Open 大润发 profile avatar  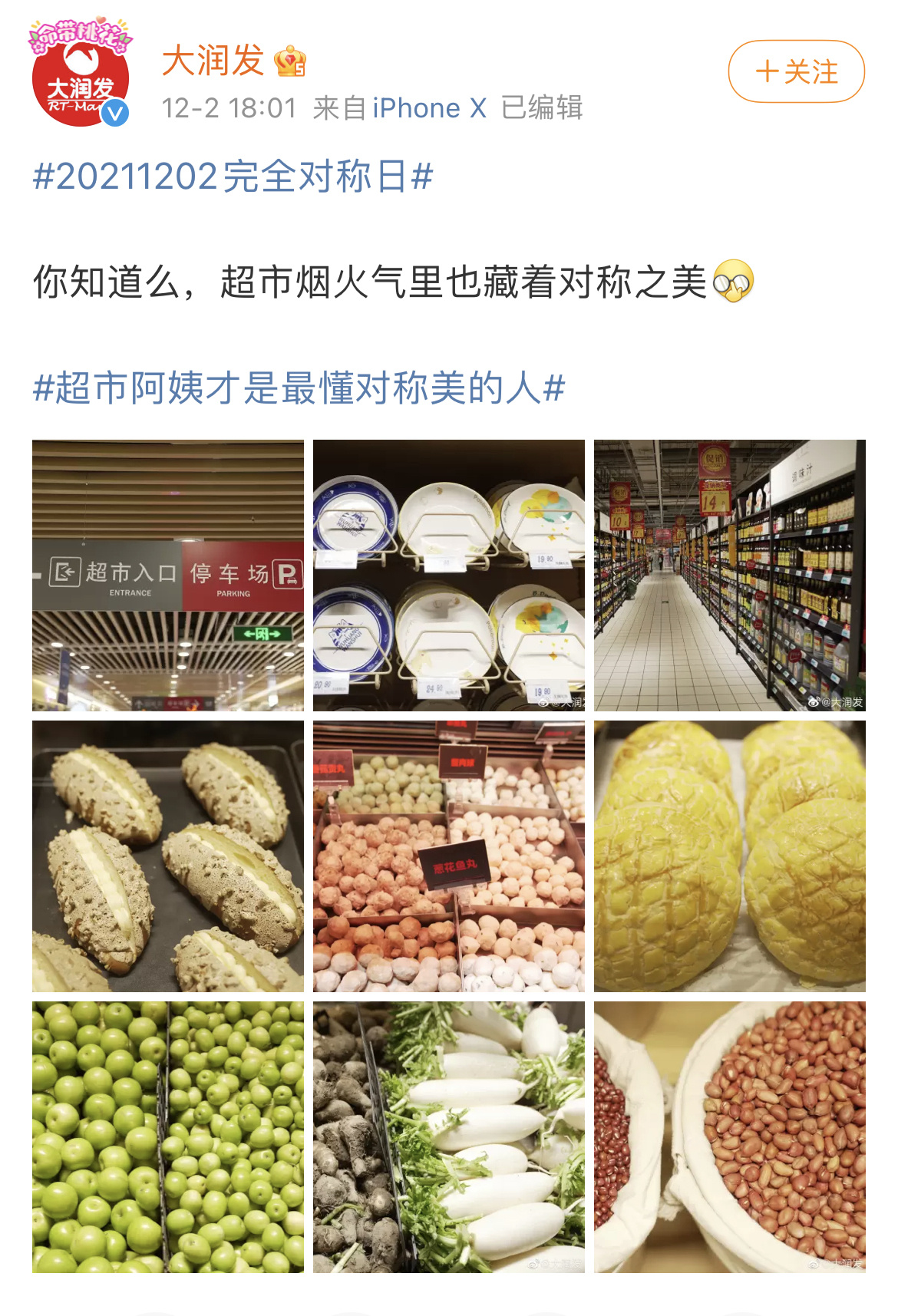(x=80, y=75)
